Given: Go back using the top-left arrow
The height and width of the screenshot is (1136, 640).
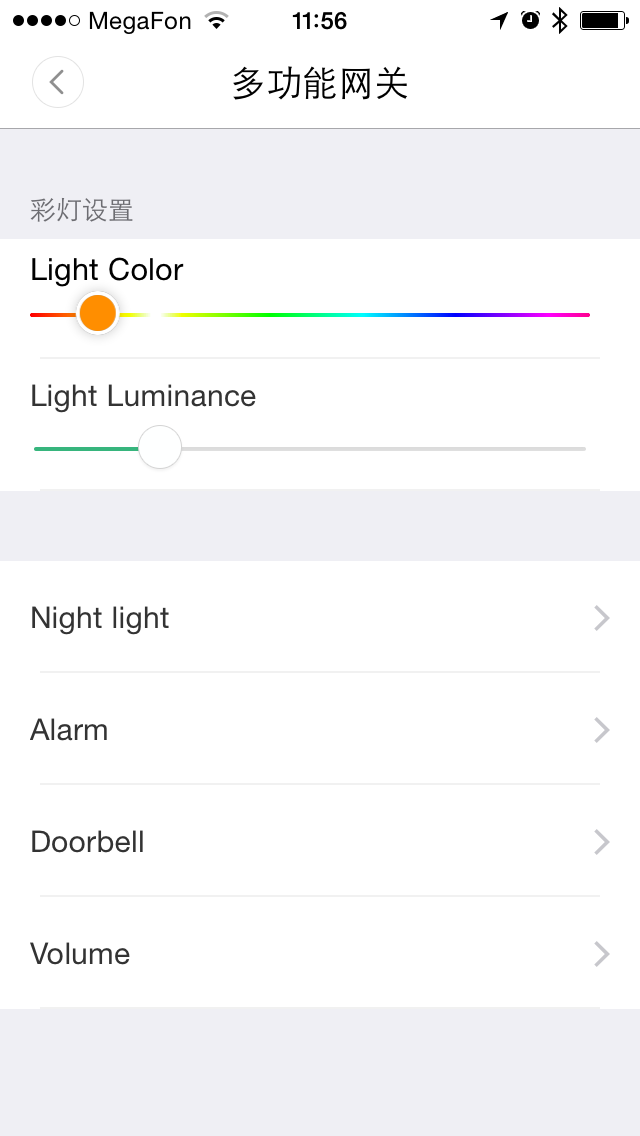Looking at the screenshot, I should point(58,82).
